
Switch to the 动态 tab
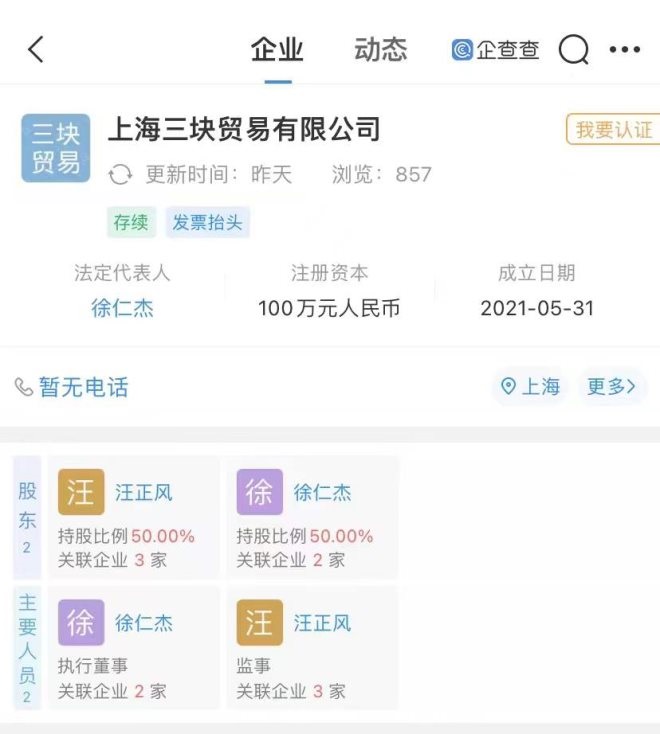pyautogui.click(x=380, y=49)
